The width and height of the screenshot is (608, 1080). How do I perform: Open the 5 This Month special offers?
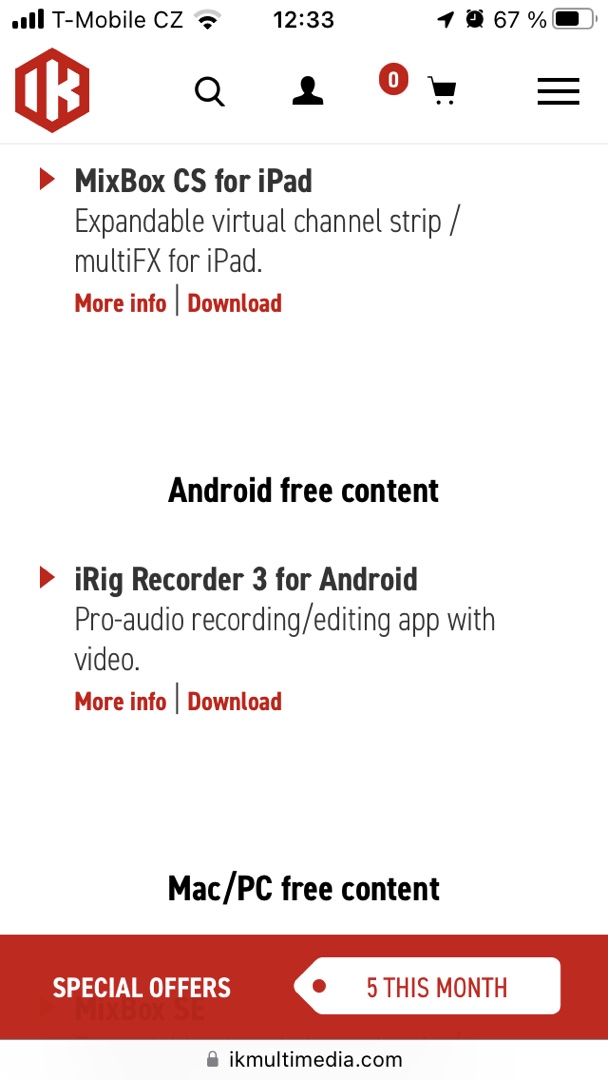pyautogui.click(x=428, y=988)
